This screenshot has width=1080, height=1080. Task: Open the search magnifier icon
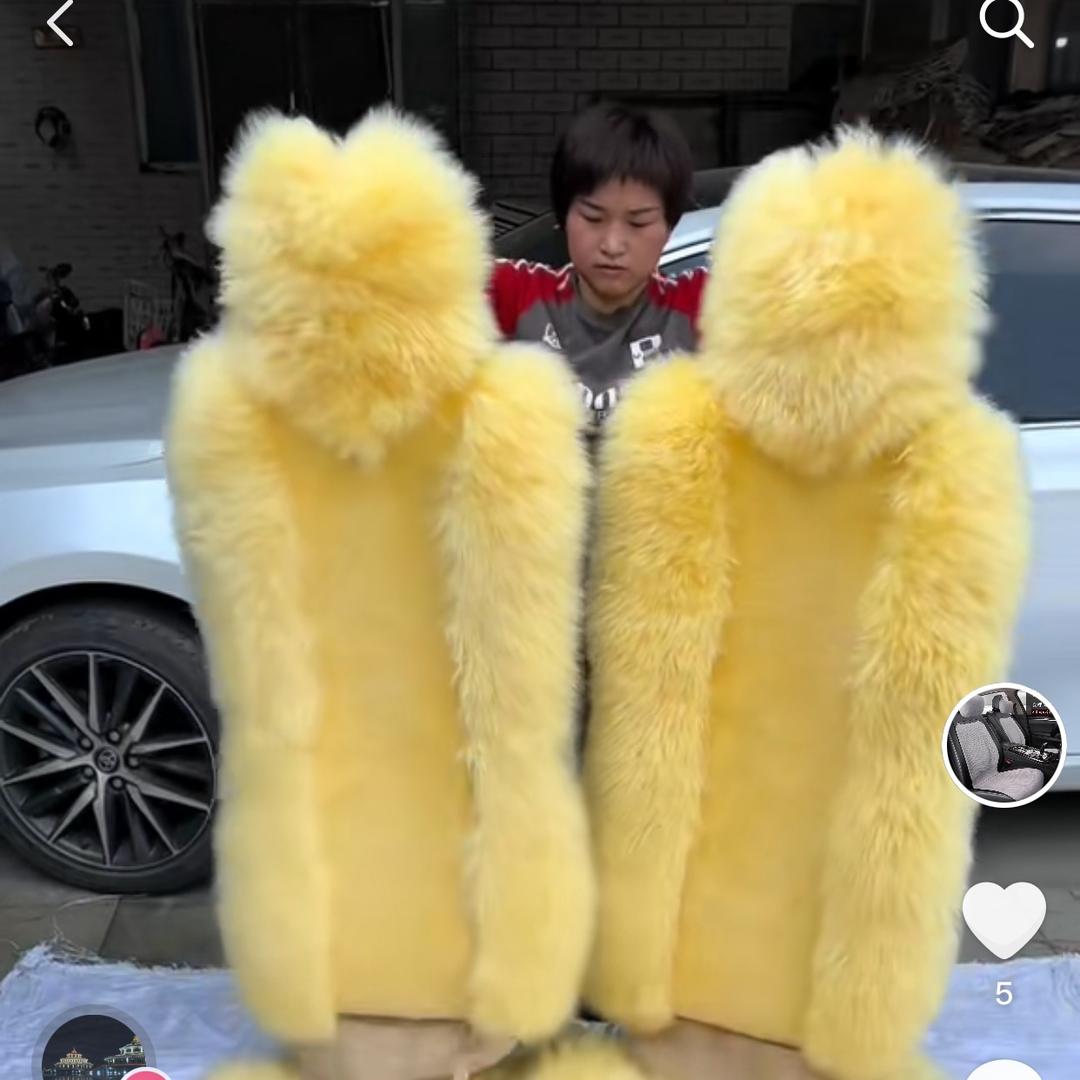click(x=1004, y=22)
